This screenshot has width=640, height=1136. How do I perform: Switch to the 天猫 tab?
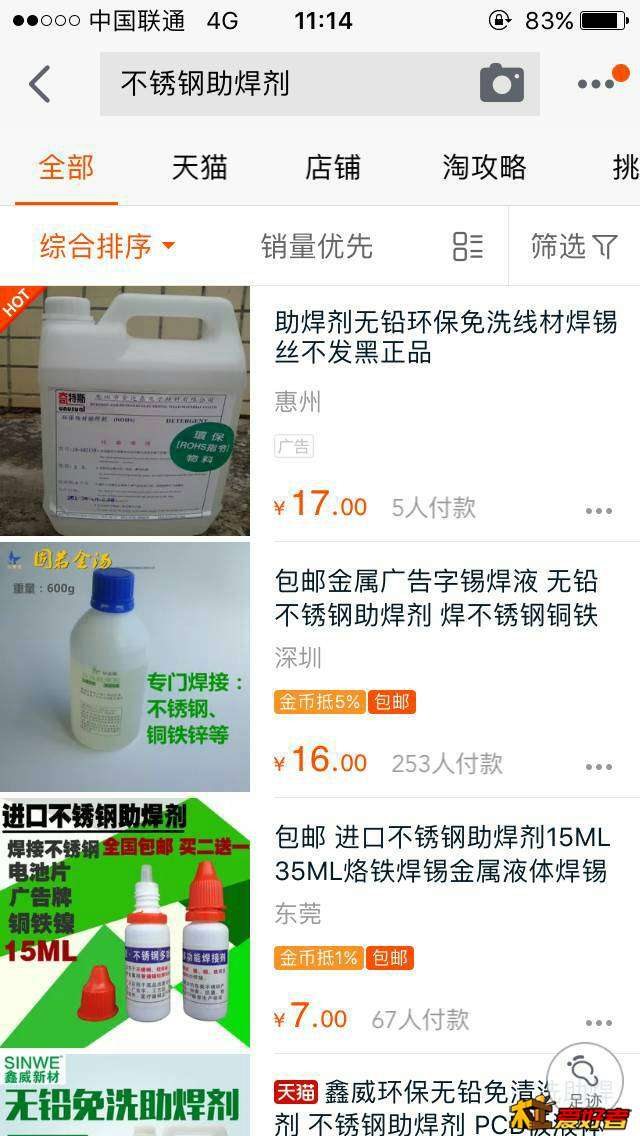click(x=199, y=167)
